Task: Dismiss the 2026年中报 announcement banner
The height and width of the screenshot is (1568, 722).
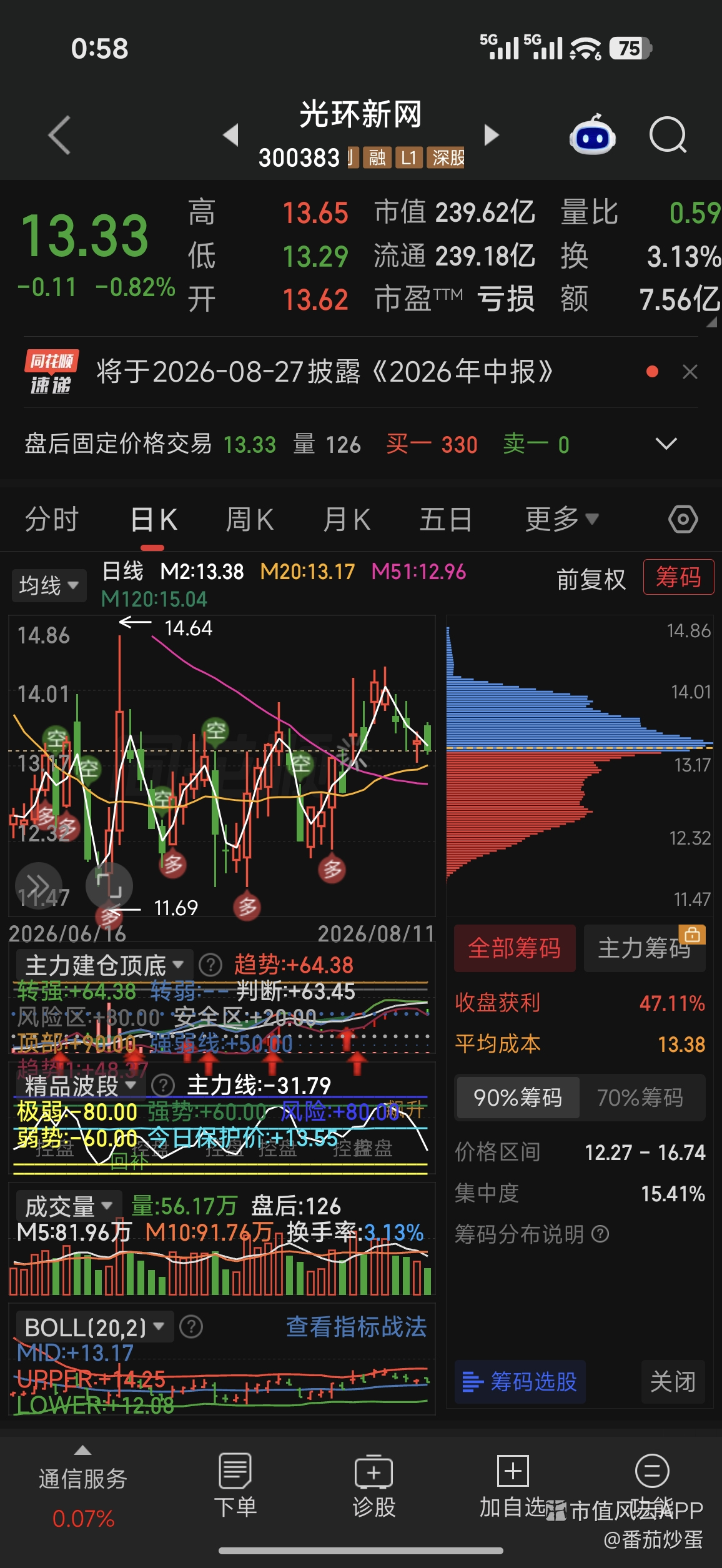Action: (x=690, y=372)
